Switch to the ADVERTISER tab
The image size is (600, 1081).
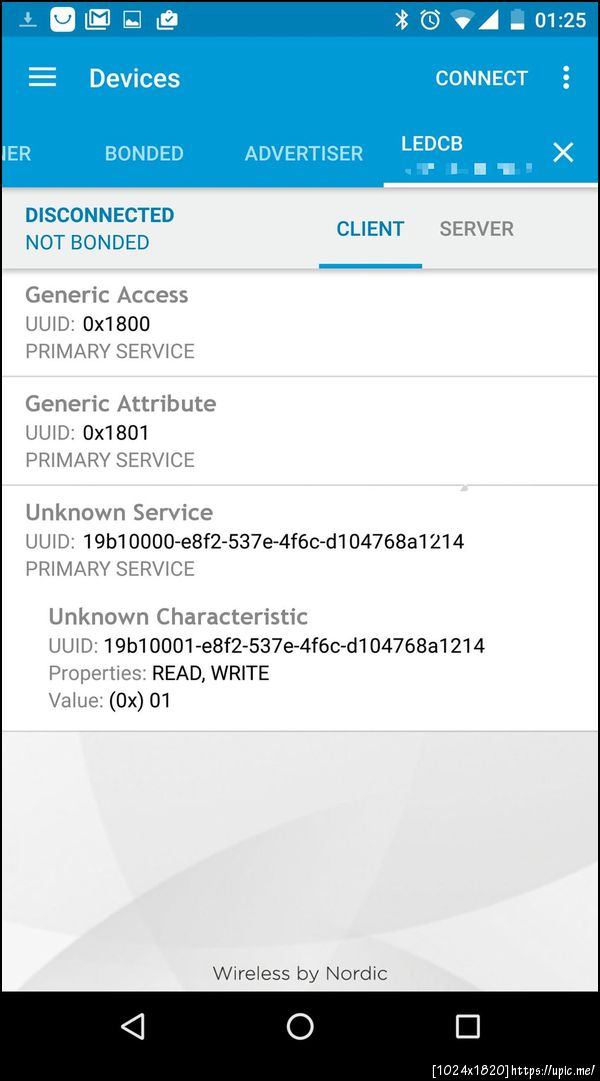(x=303, y=153)
